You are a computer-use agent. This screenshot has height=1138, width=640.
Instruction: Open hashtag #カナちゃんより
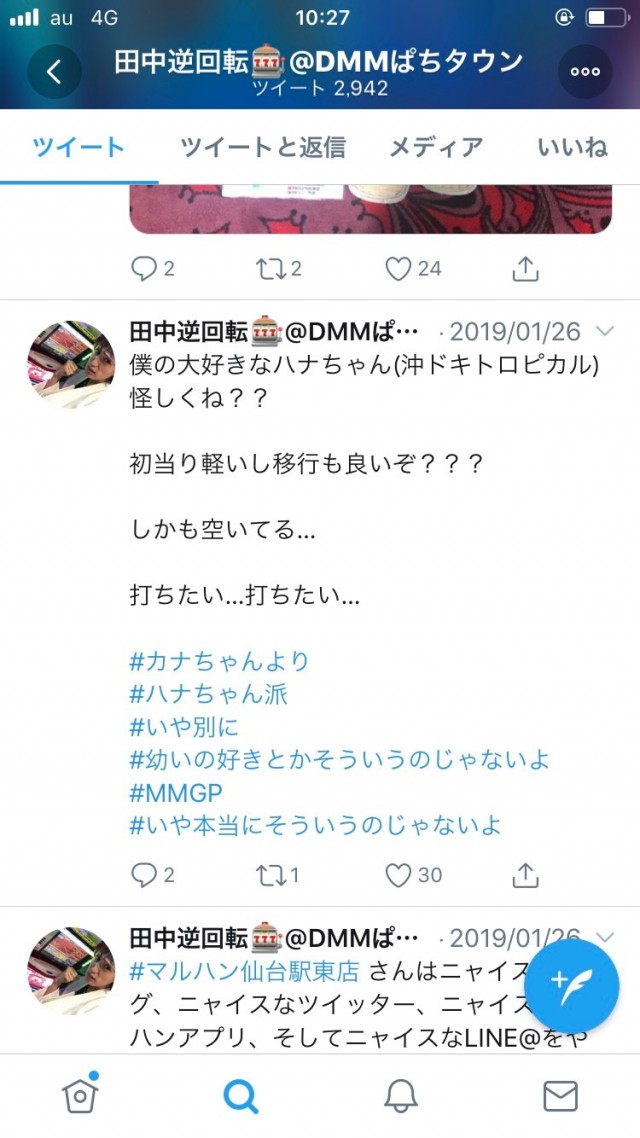(x=220, y=661)
